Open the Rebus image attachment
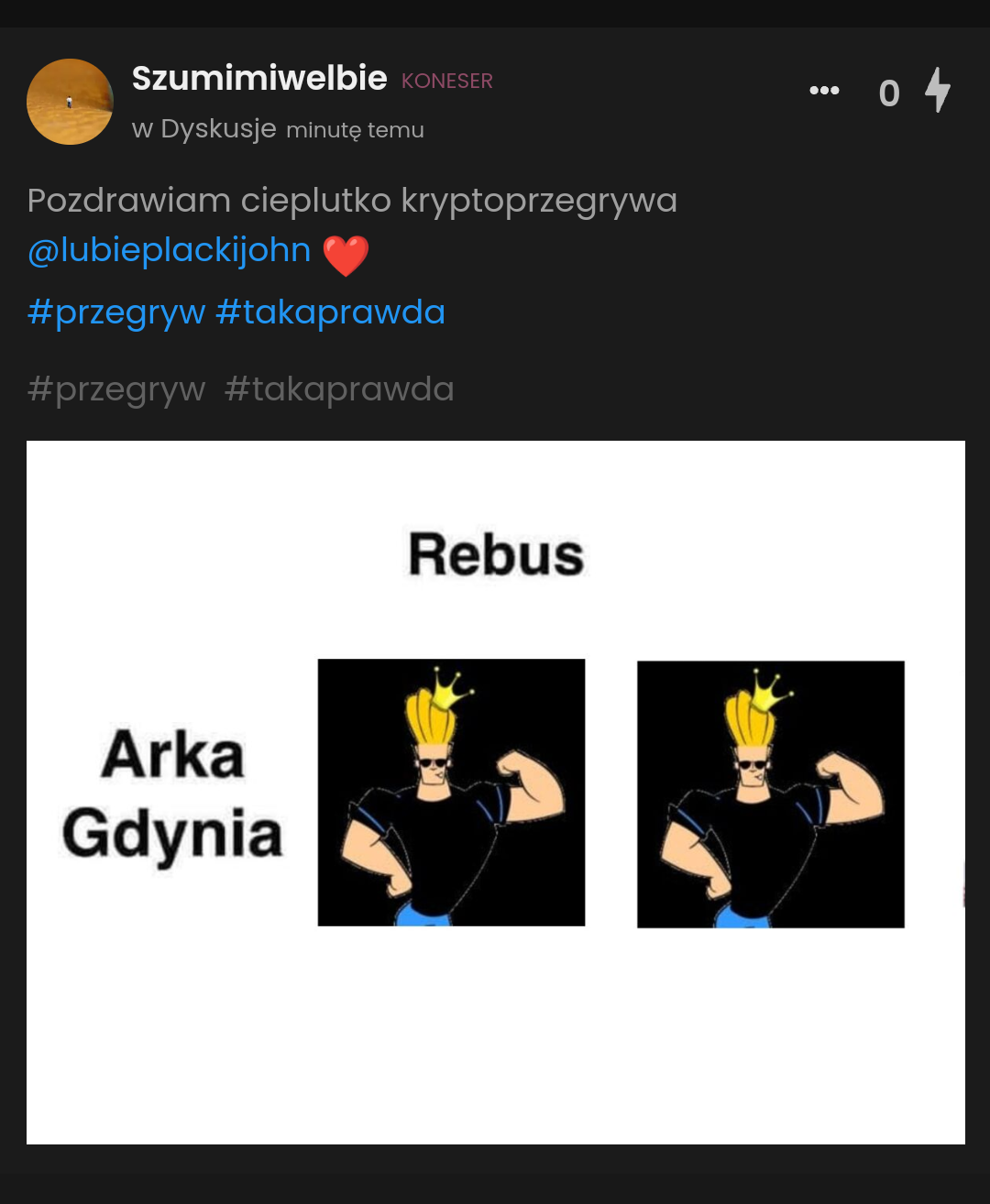 click(495, 792)
